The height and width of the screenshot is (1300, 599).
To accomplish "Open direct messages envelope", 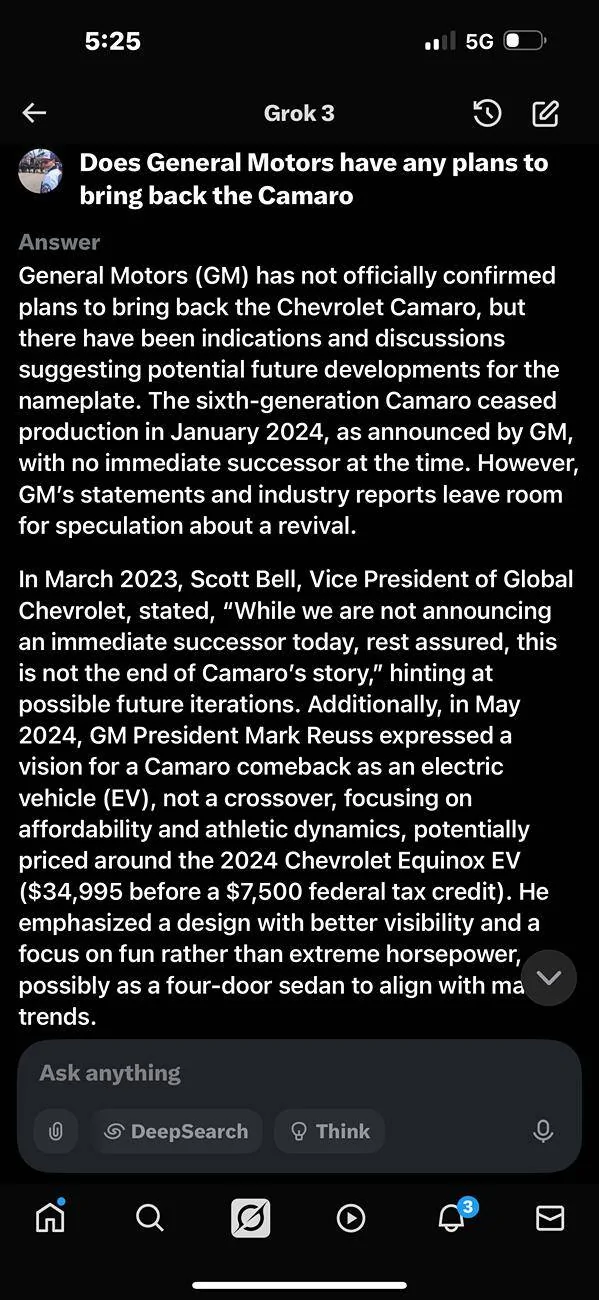I will (x=550, y=1217).
